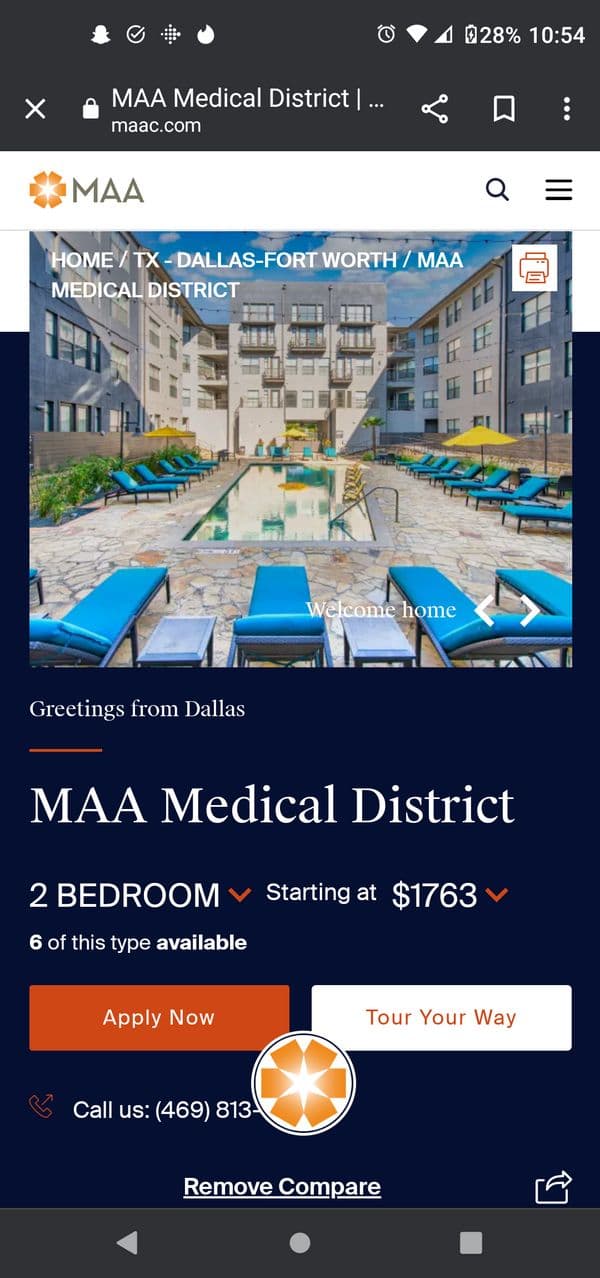This screenshot has height=1278, width=600.
Task: Open TX - Dallas-Fort Worth breadcrumb
Action: point(266,260)
